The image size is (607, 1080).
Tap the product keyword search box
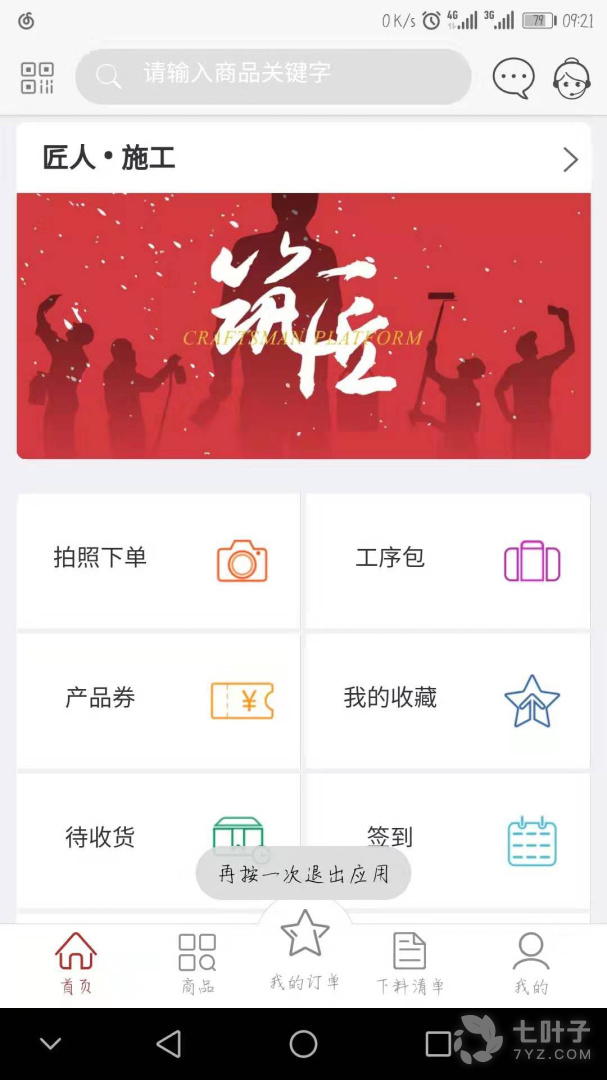pos(273,76)
